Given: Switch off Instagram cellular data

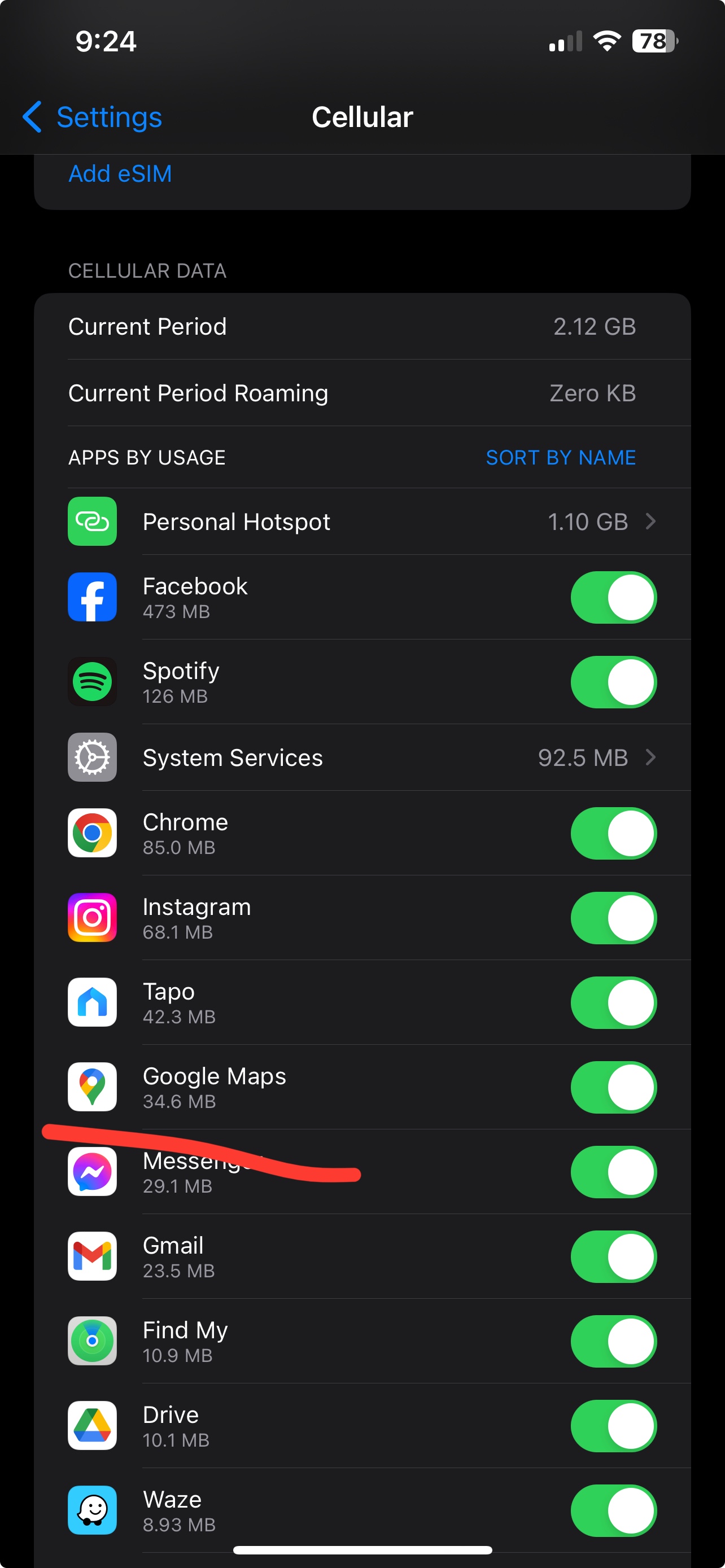Looking at the screenshot, I should tap(613, 918).
